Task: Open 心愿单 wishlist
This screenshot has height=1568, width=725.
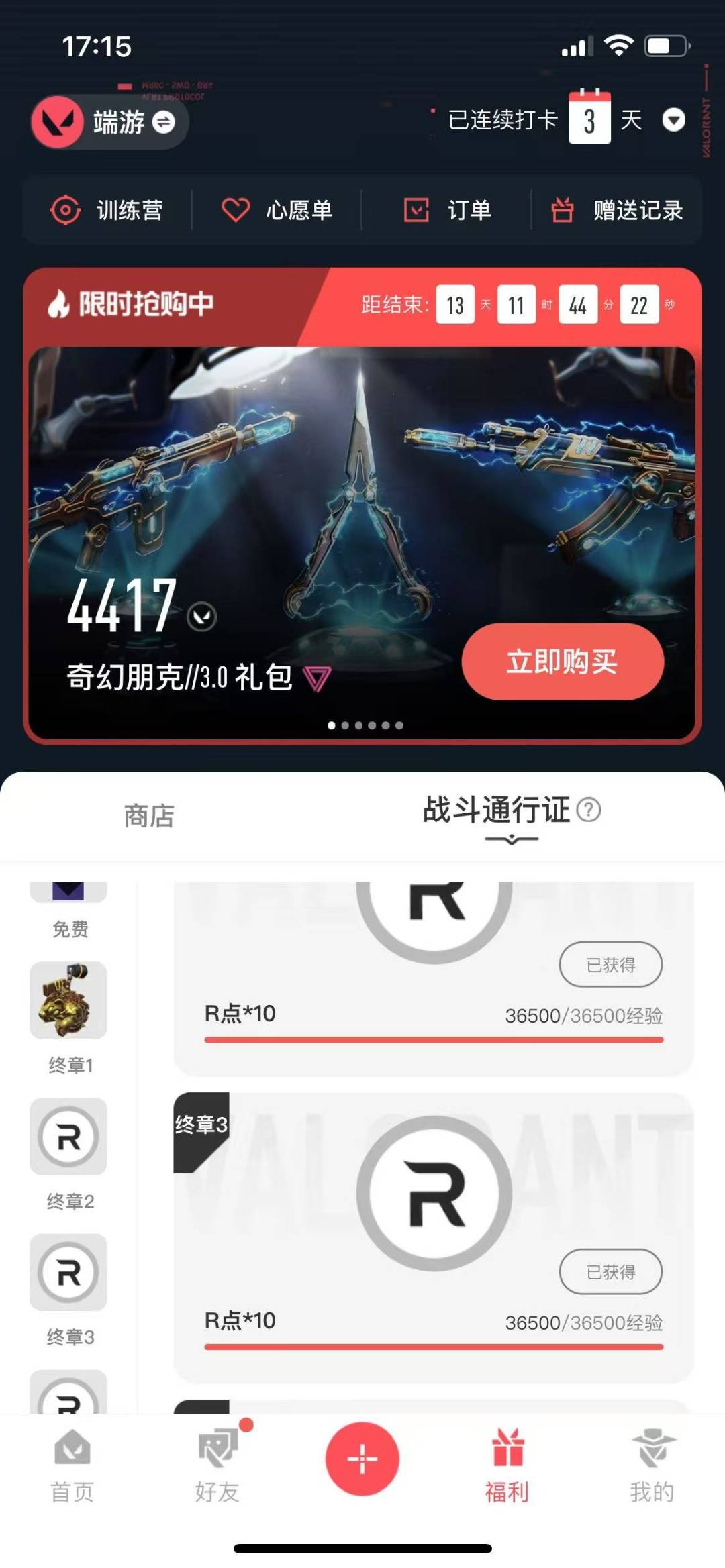Action: (x=277, y=210)
